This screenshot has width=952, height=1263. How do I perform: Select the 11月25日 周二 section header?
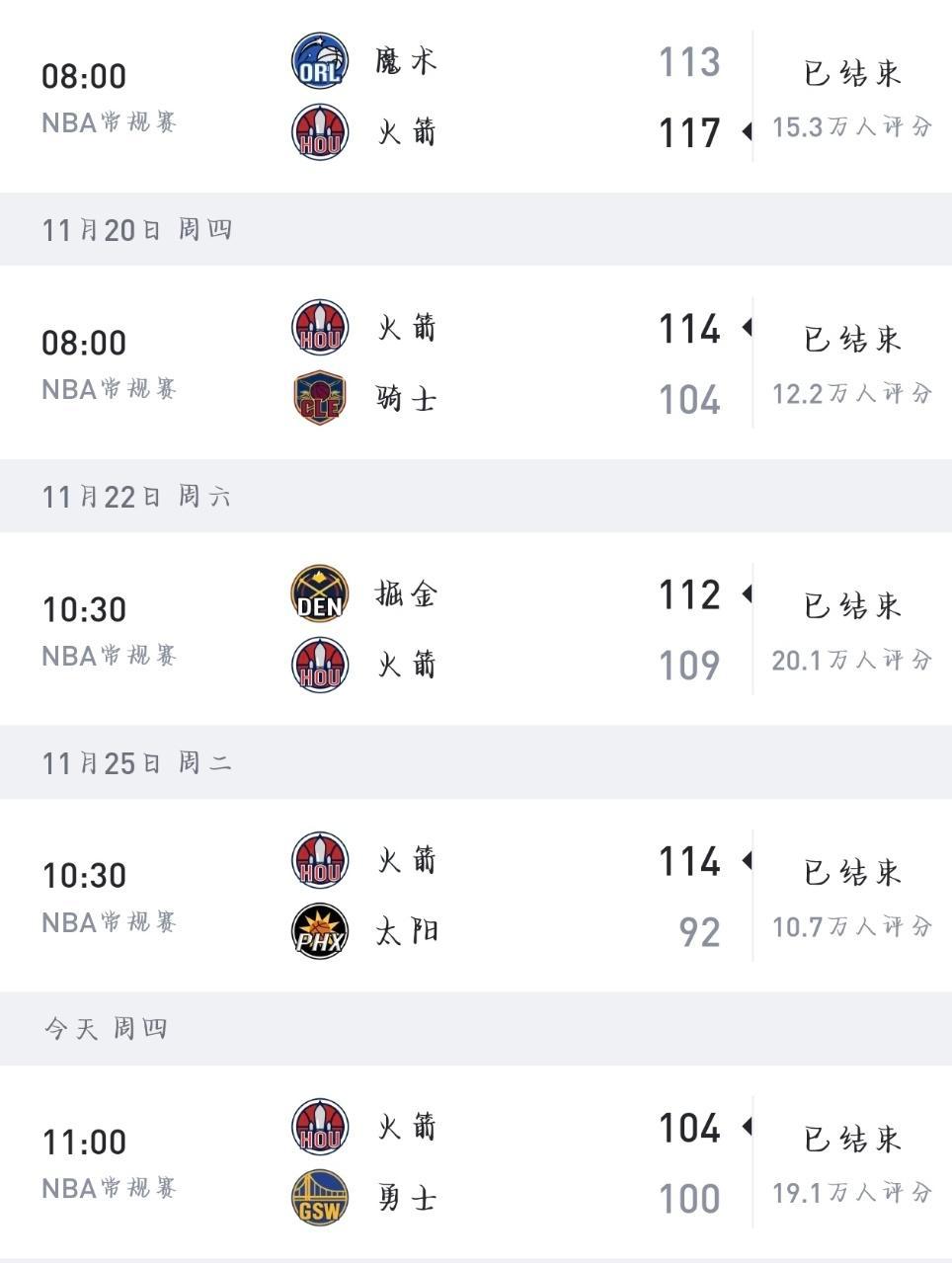click(136, 761)
